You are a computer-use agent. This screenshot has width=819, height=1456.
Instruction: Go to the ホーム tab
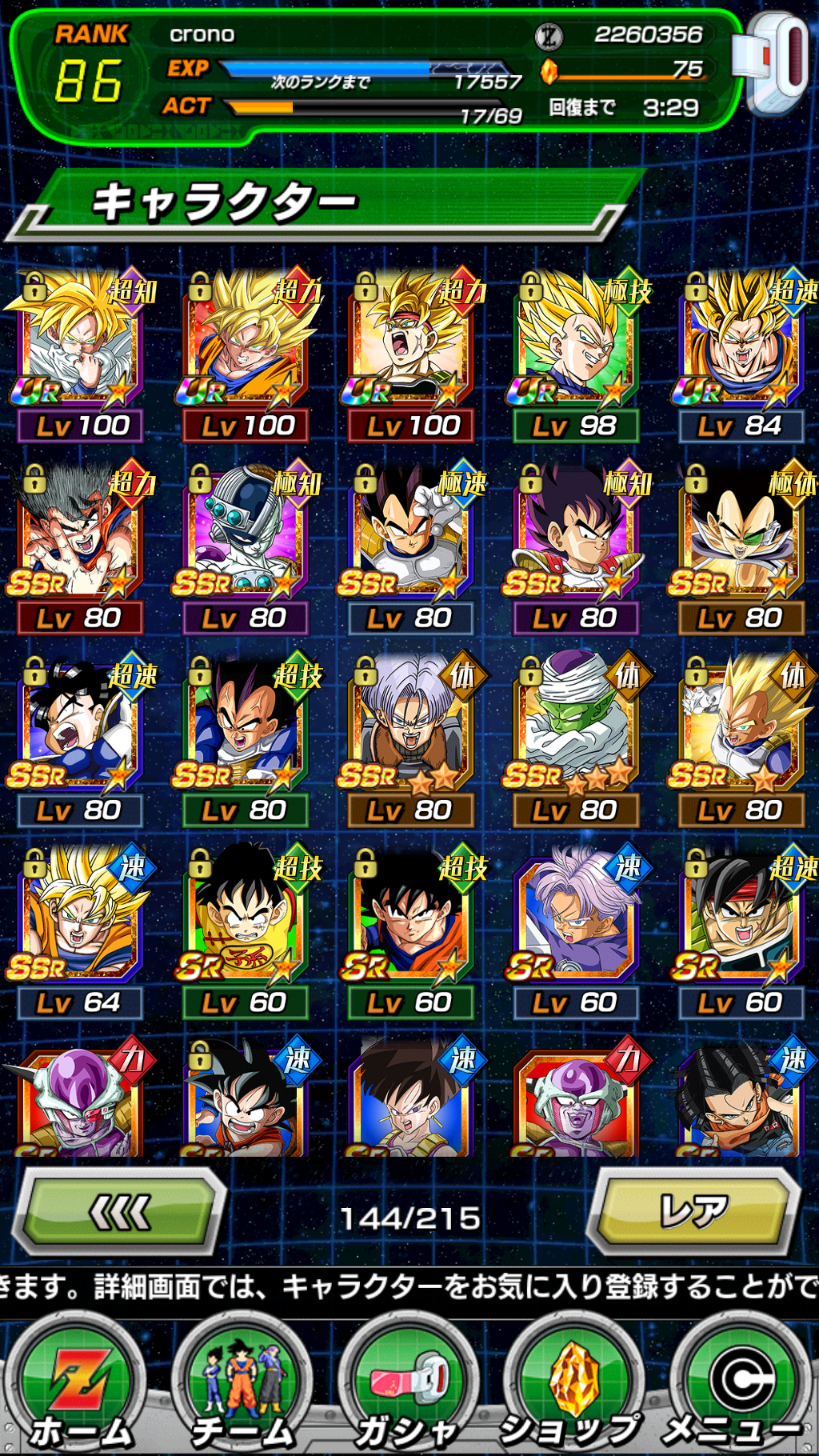point(80,1388)
